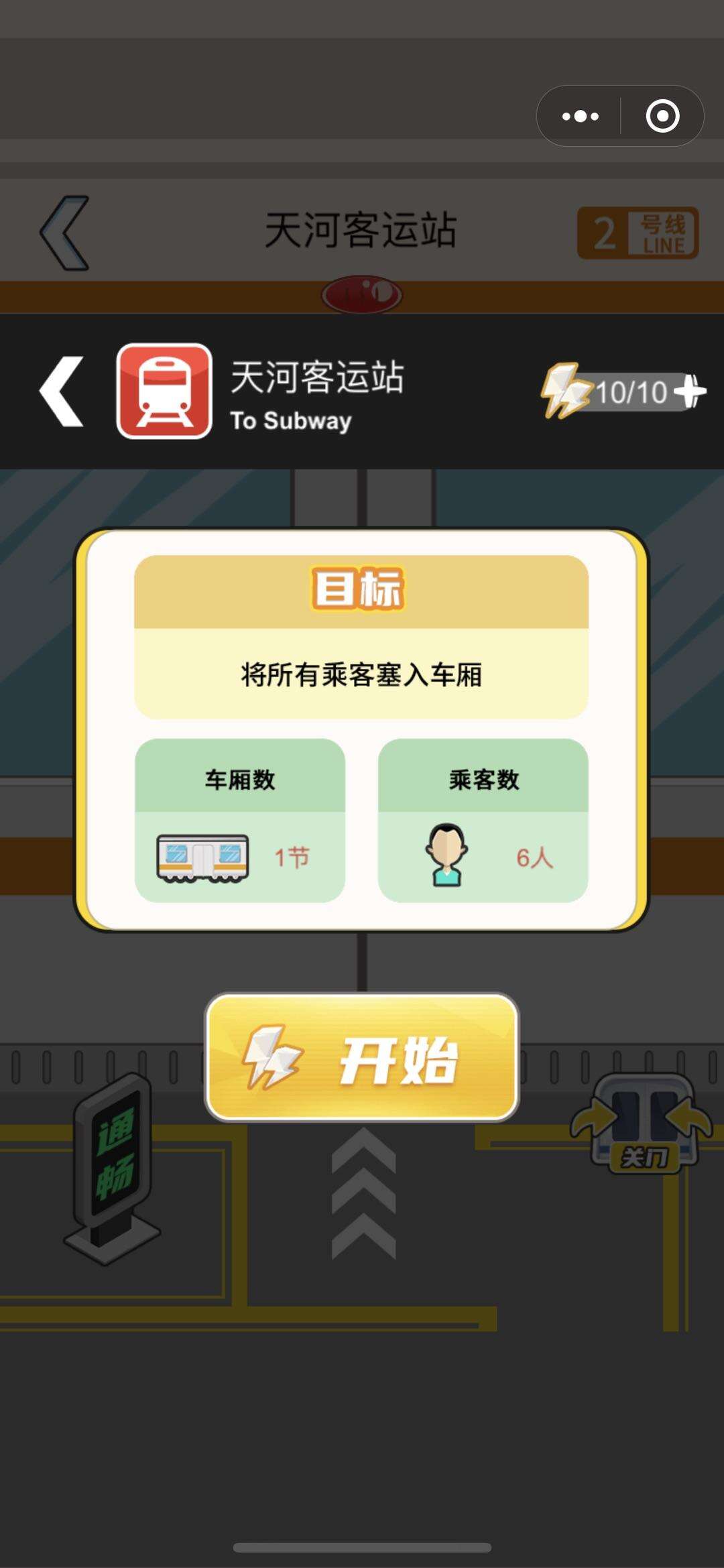Start the level with the 开始 button
Image resolution: width=724 pixels, height=1568 pixels.
[362, 1059]
